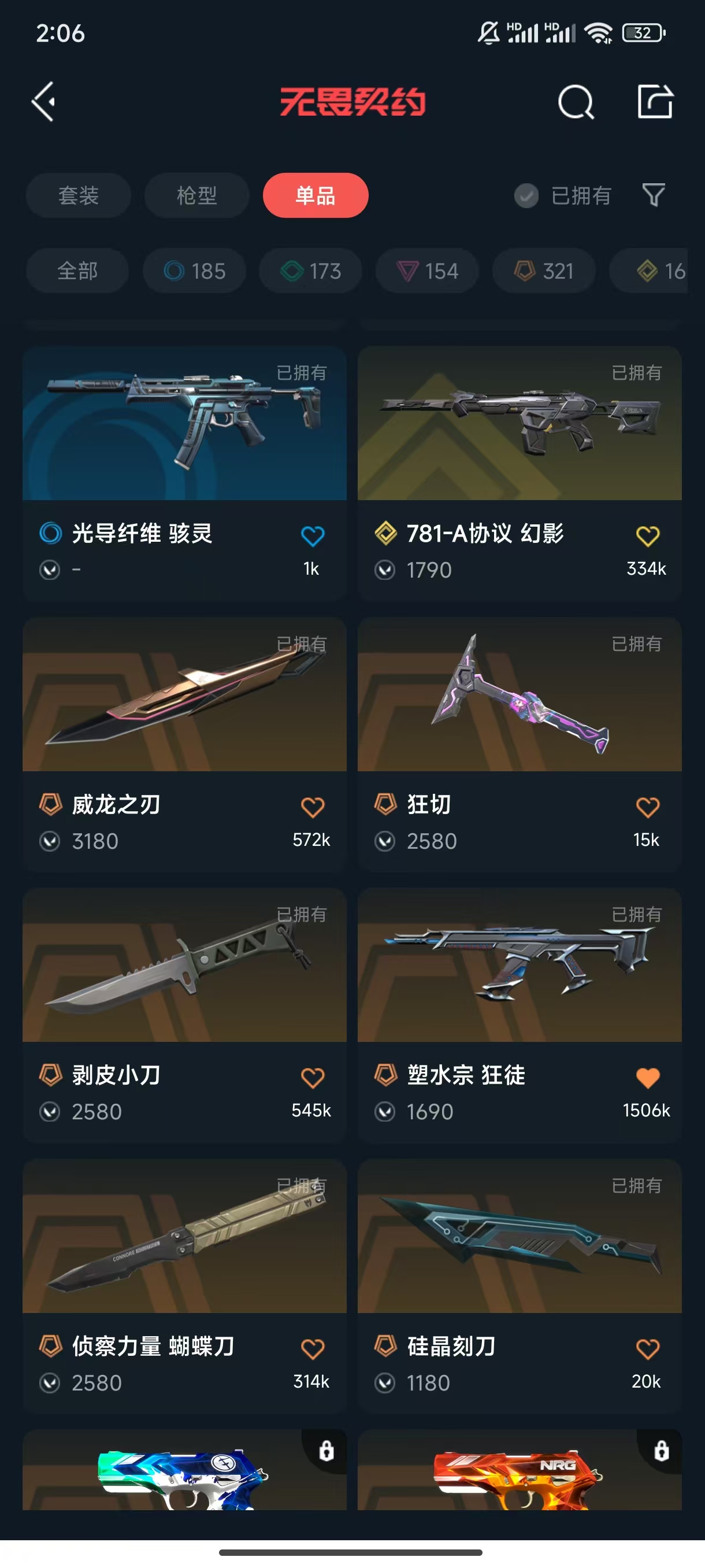Like the 狂切 skin
Screen dimensions: 705x1568
coord(647,807)
